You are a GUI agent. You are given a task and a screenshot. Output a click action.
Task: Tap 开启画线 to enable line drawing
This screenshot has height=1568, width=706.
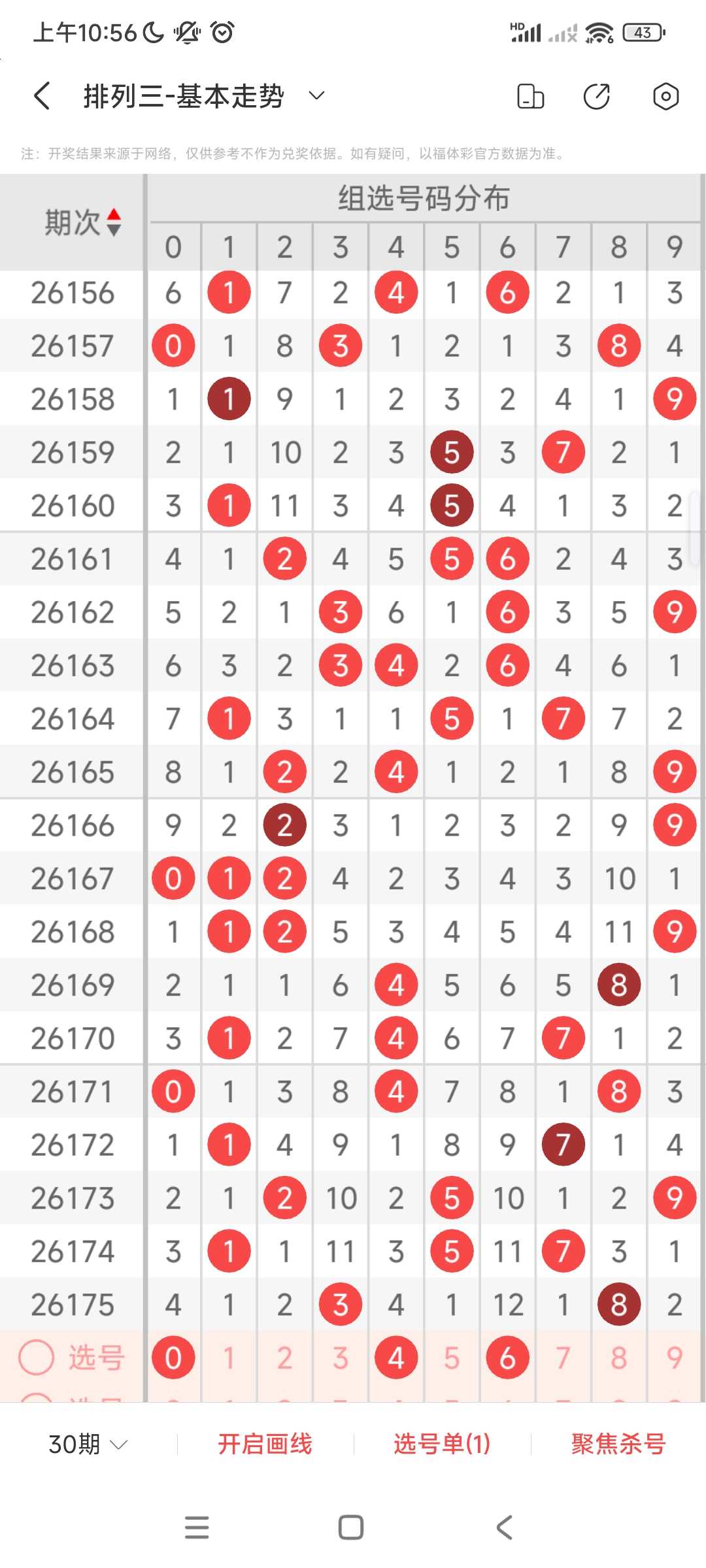[x=265, y=1444]
